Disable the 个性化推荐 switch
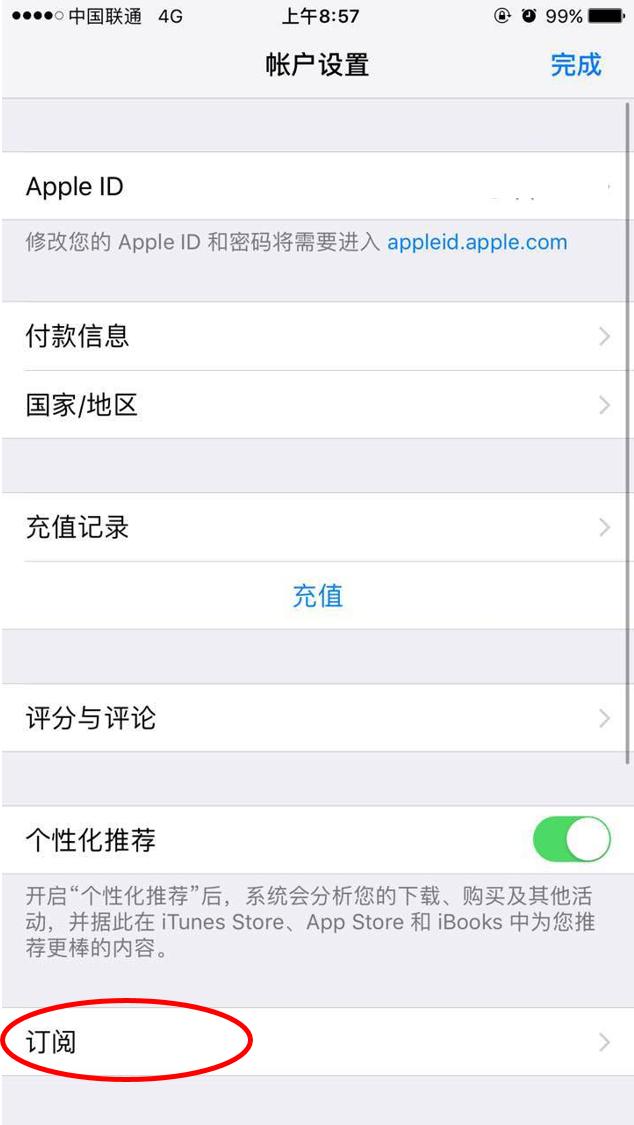Screen dimensions: 634x1125 [572, 839]
